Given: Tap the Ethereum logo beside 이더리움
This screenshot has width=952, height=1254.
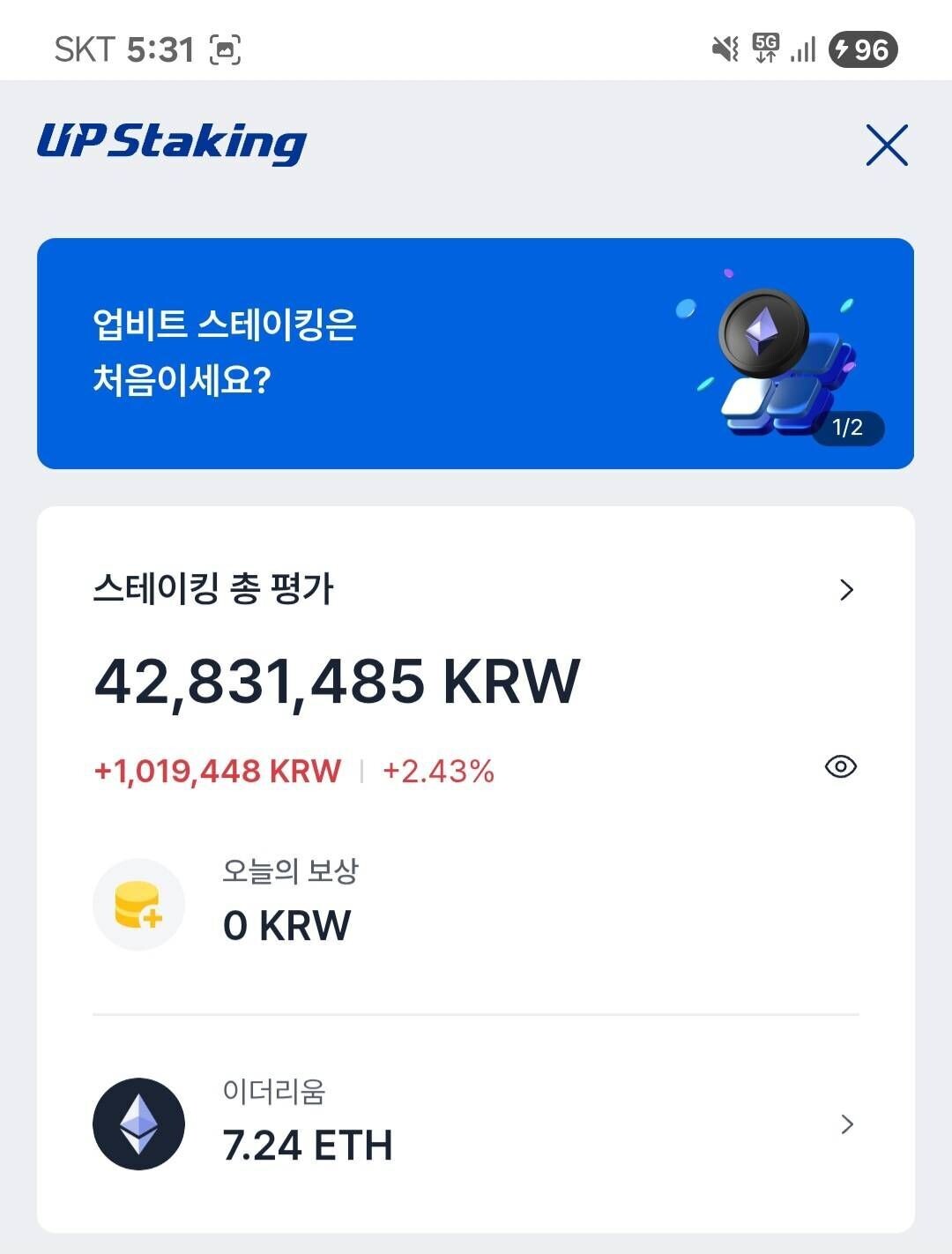Looking at the screenshot, I should [x=138, y=1123].
